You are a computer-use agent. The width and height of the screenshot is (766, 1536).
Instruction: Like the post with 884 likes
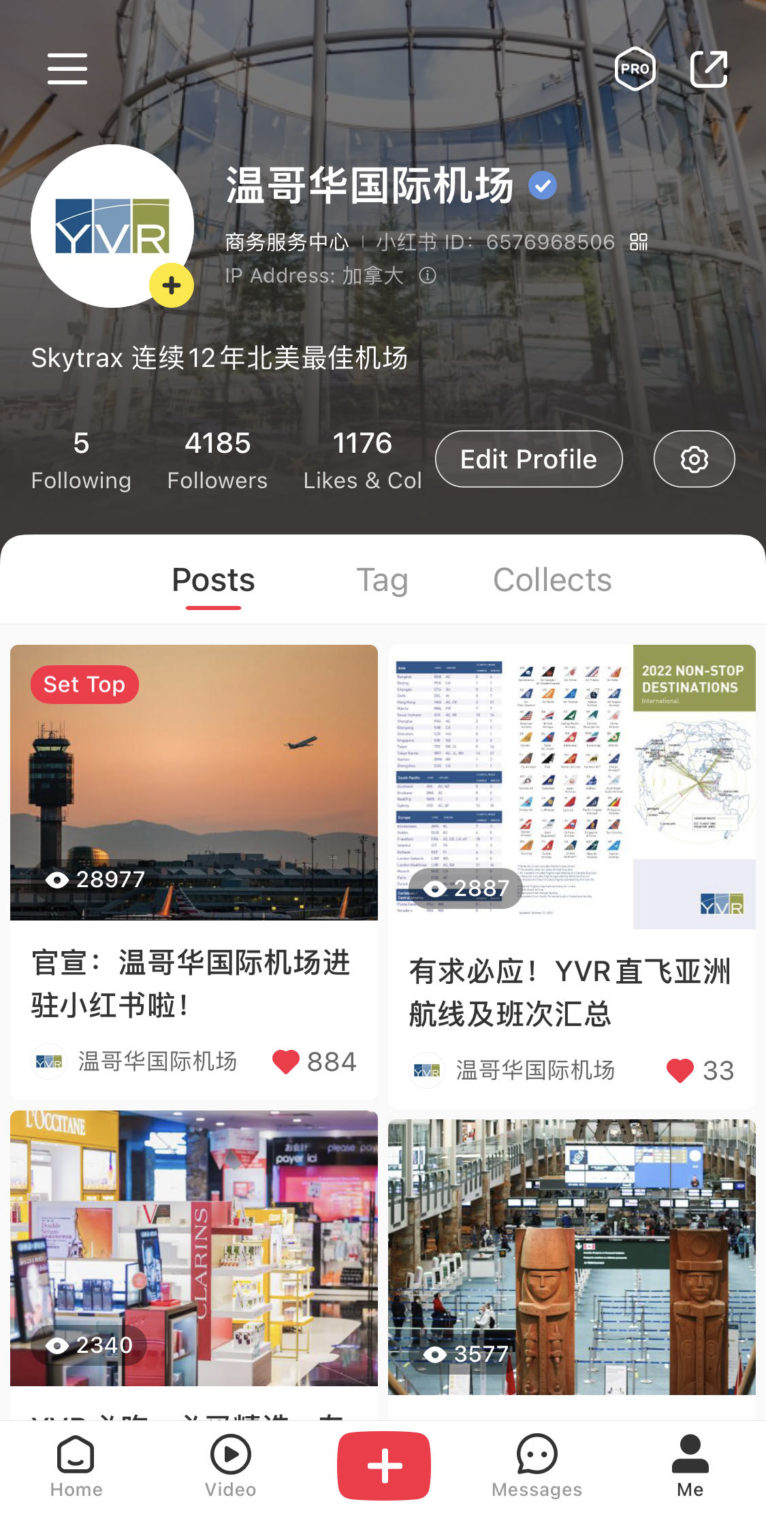[287, 1062]
